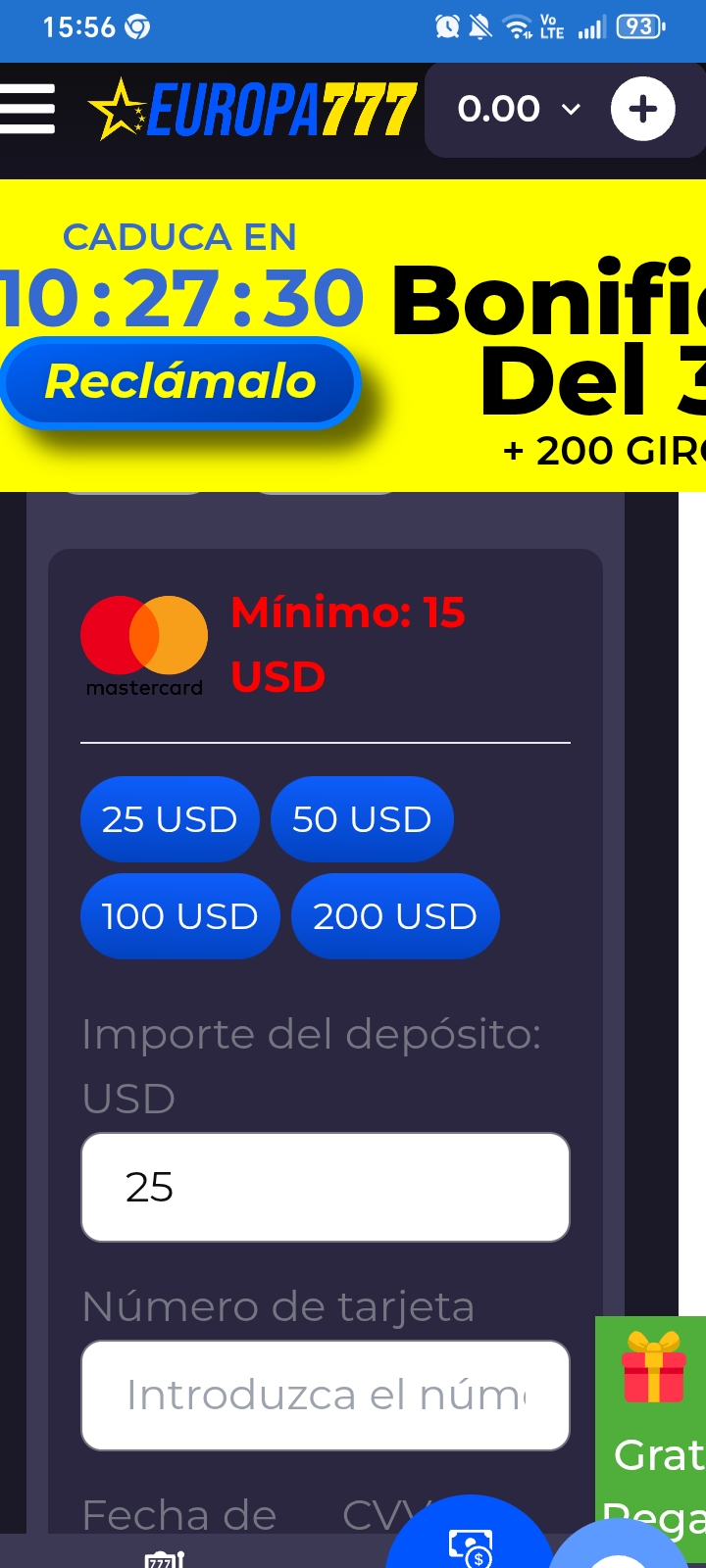Claim the bonus with Reclámalo

pos(180,382)
